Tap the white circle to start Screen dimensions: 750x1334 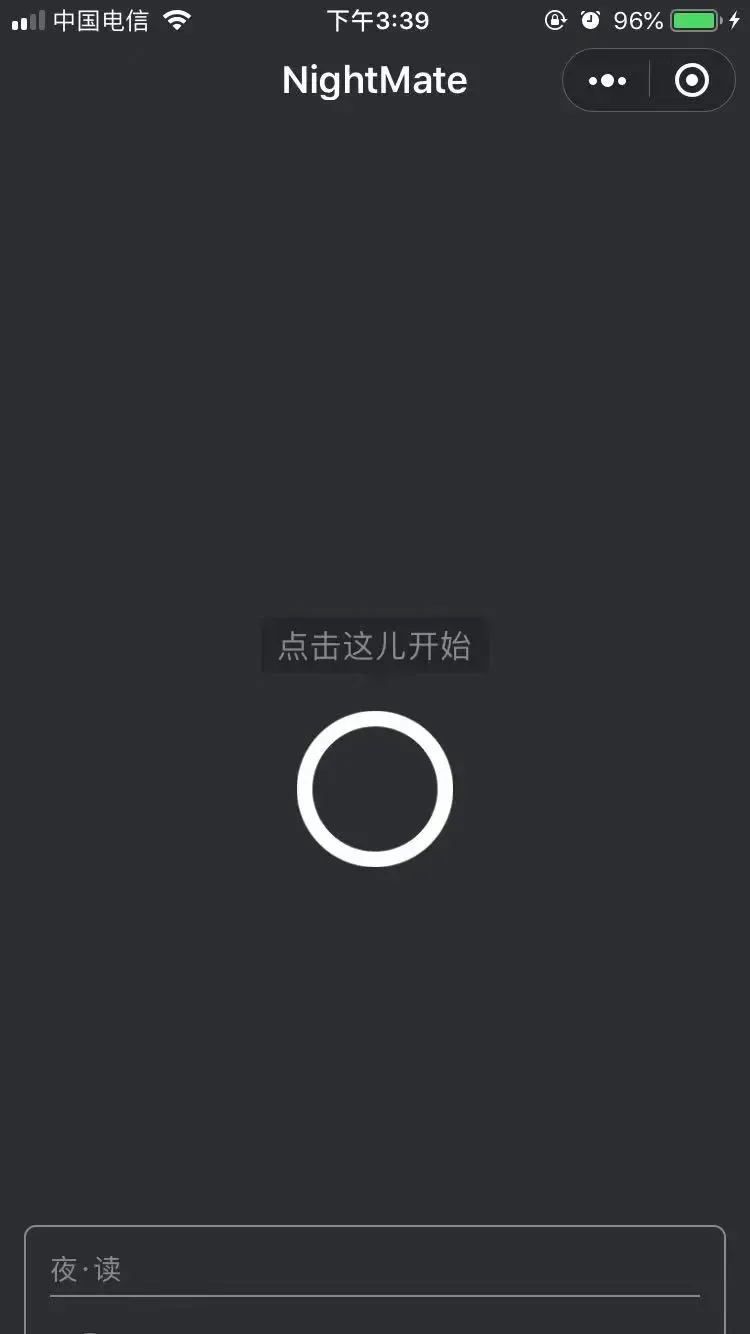(375, 789)
